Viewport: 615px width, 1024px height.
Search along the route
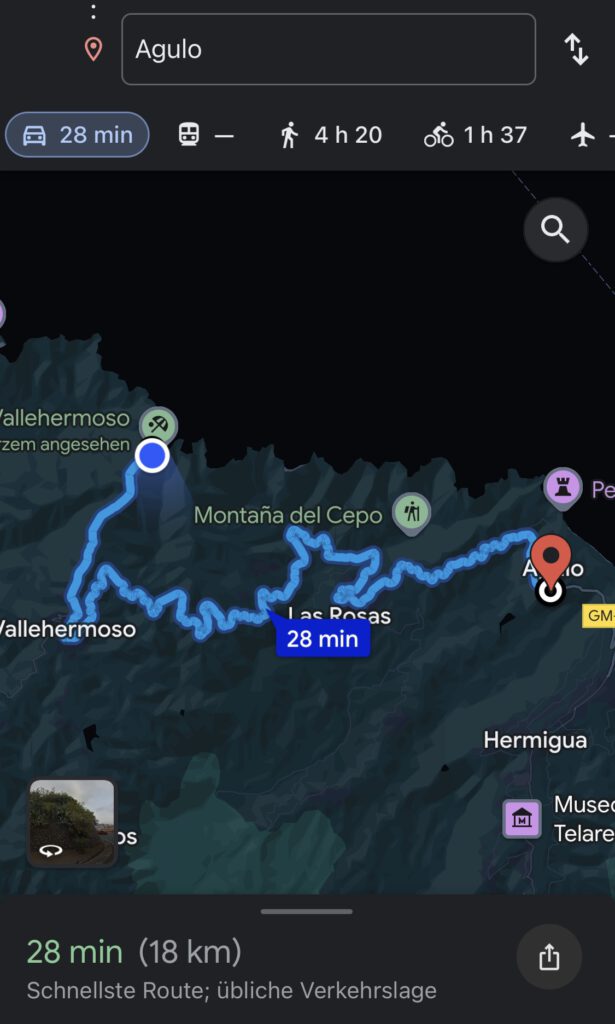[555, 229]
